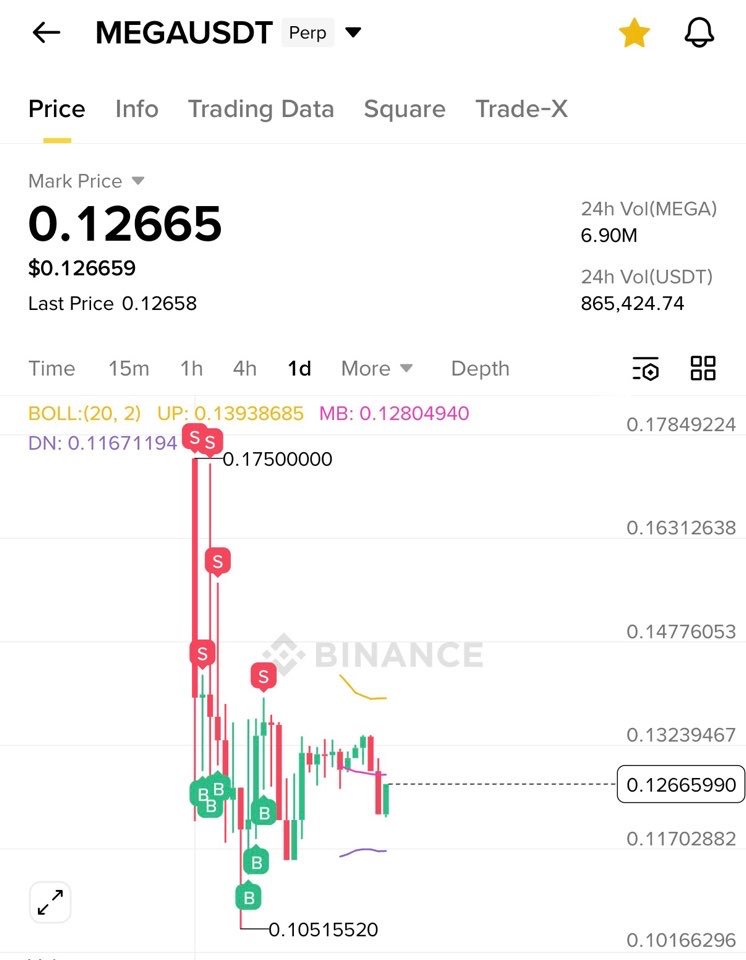Switch to the Depth chart view
Screen dimensions: 746x960
click(480, 368)
